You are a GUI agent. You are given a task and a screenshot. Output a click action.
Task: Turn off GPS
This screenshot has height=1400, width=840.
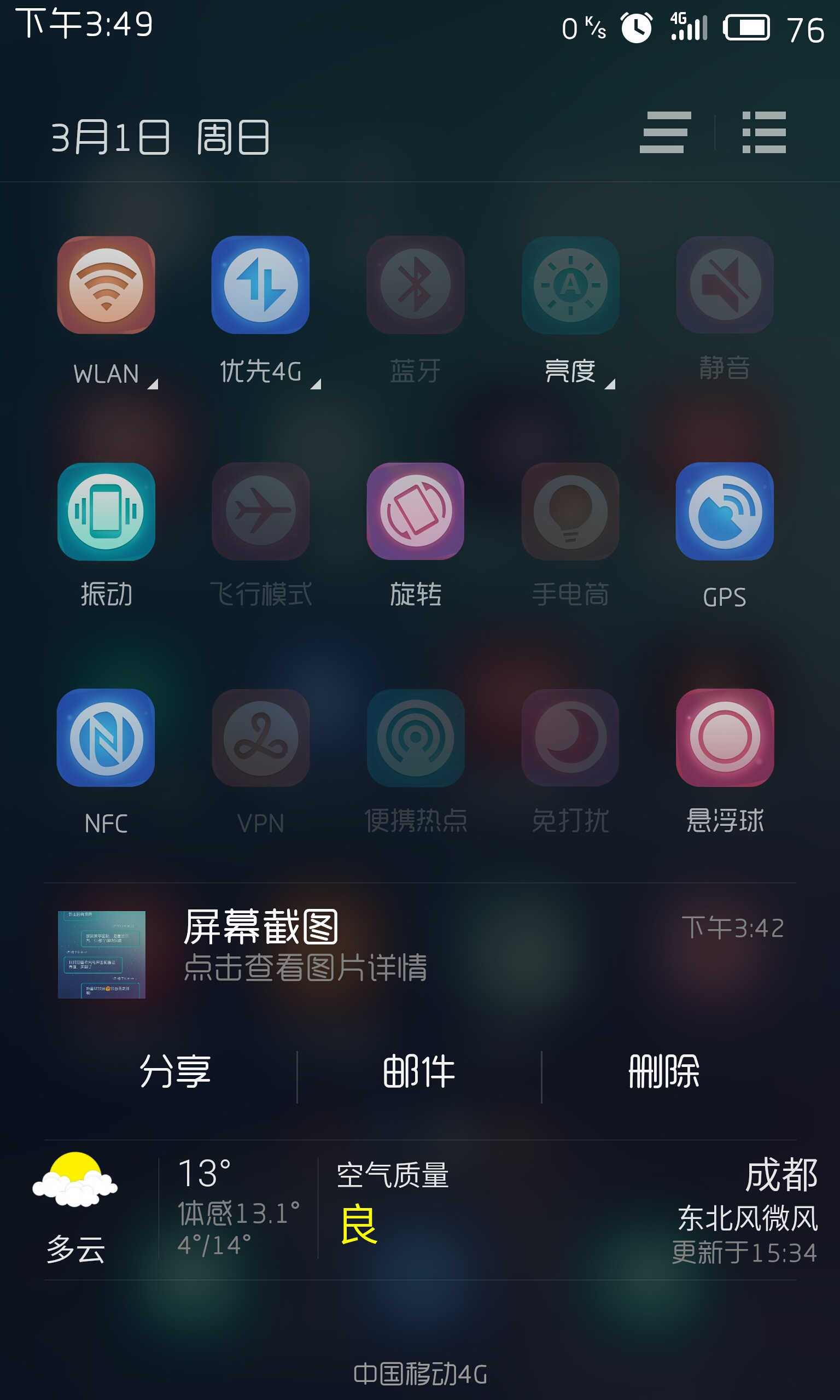725,511
